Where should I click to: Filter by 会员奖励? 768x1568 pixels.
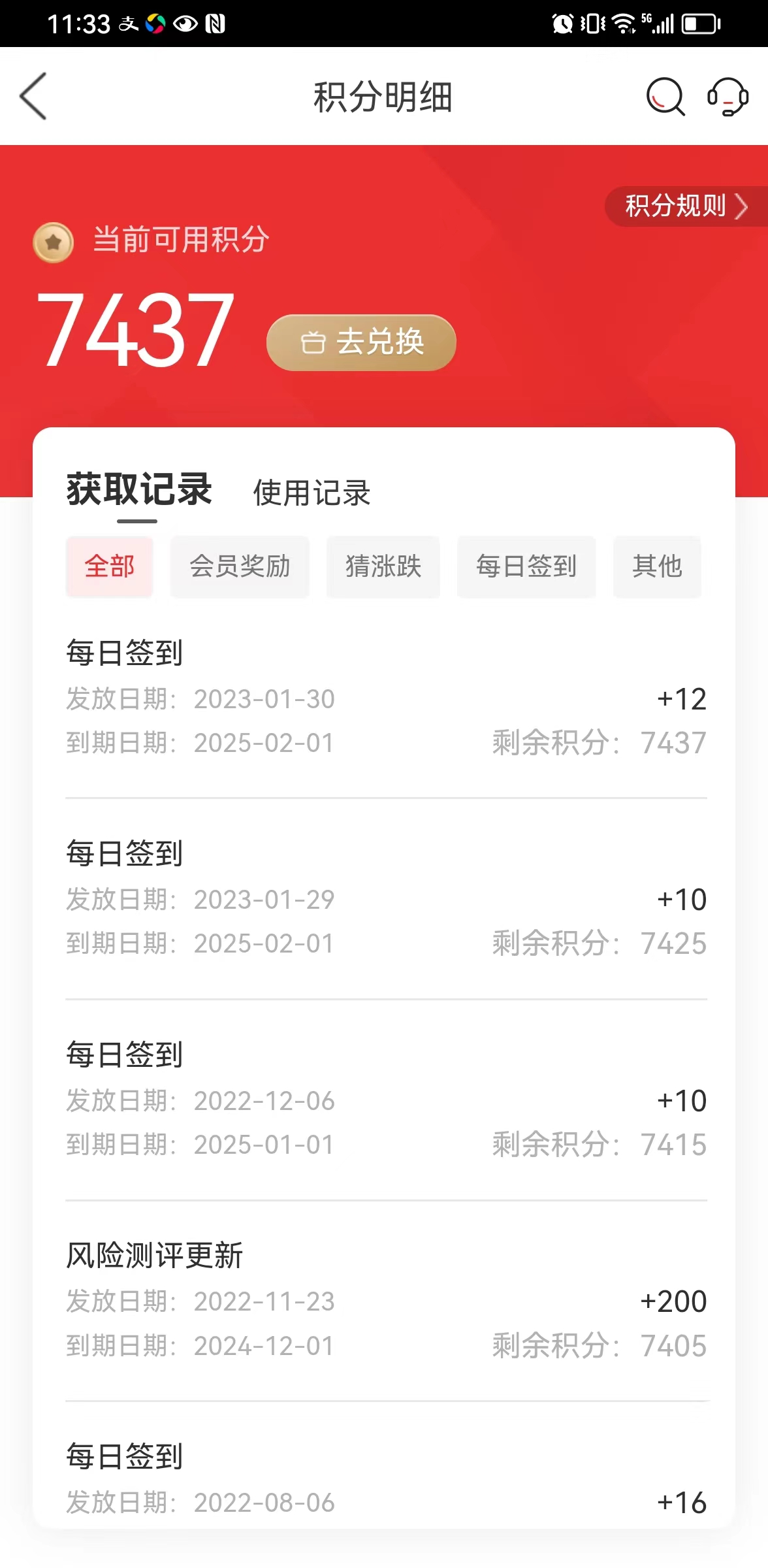pos(240,566)
